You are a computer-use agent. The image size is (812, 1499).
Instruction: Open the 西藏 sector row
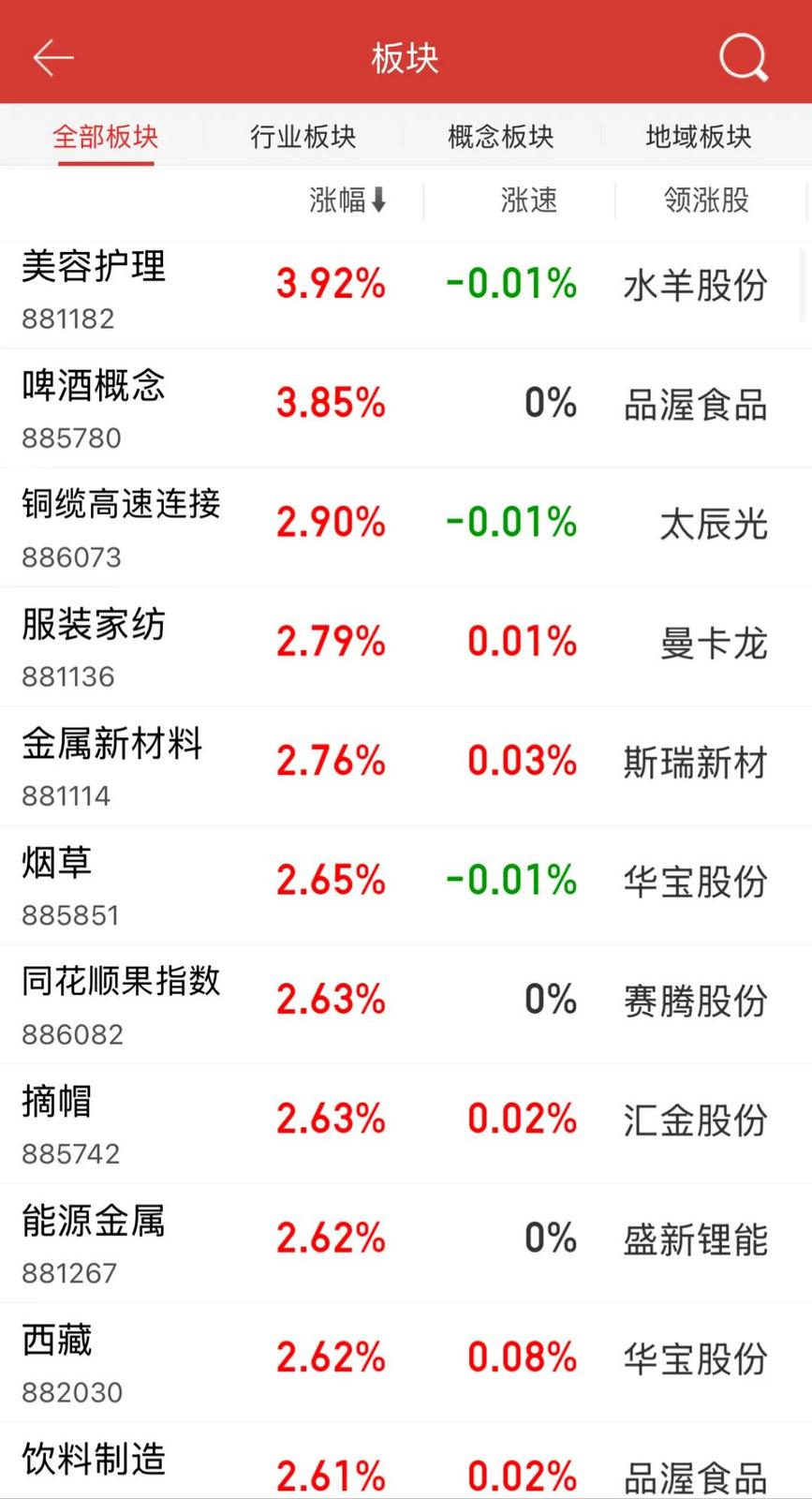coord(406,1362)
